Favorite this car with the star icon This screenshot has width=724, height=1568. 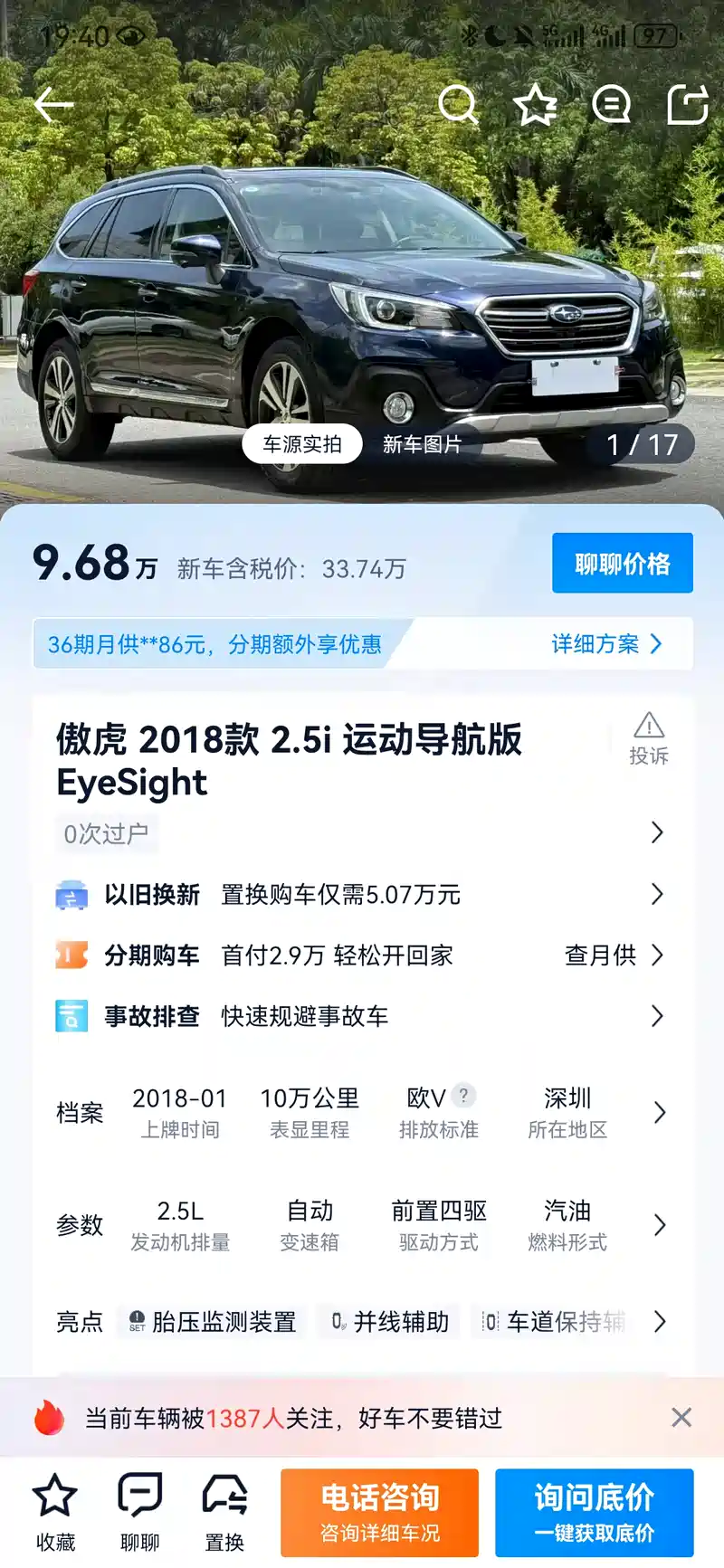[535, 105]
